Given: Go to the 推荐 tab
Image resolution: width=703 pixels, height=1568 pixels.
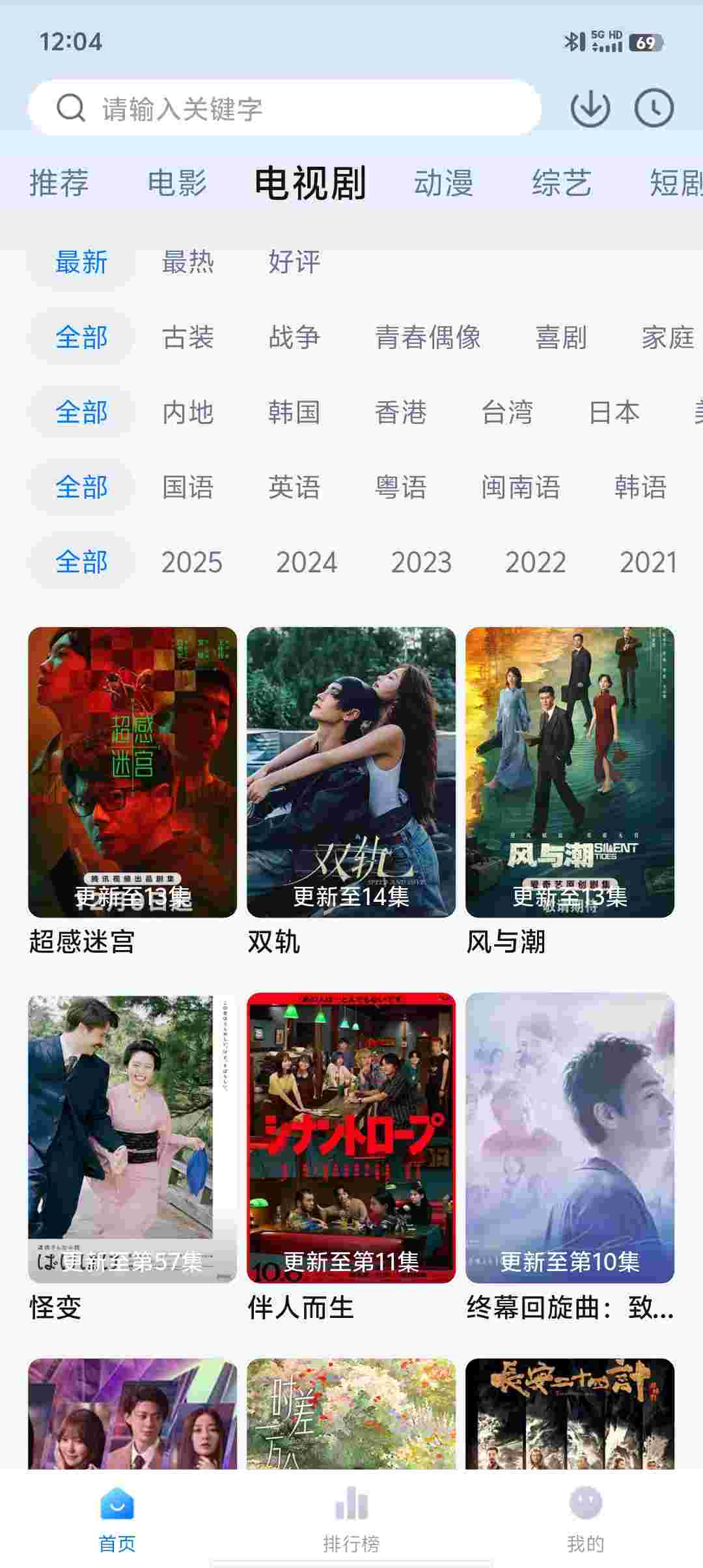Looking at the screenshot, I should click(59, 183).
